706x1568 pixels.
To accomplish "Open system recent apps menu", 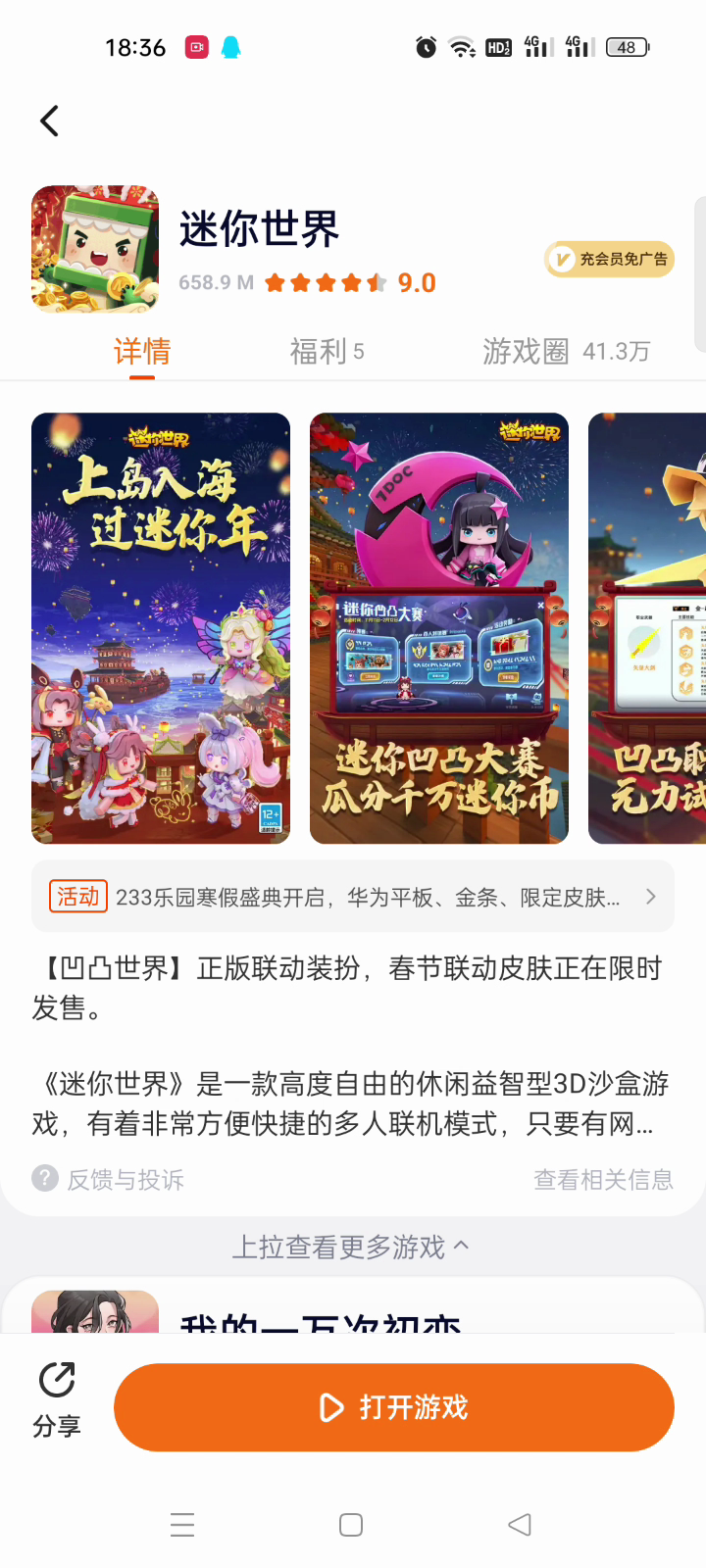I will pyautogui.click(x=182, y=1525).
